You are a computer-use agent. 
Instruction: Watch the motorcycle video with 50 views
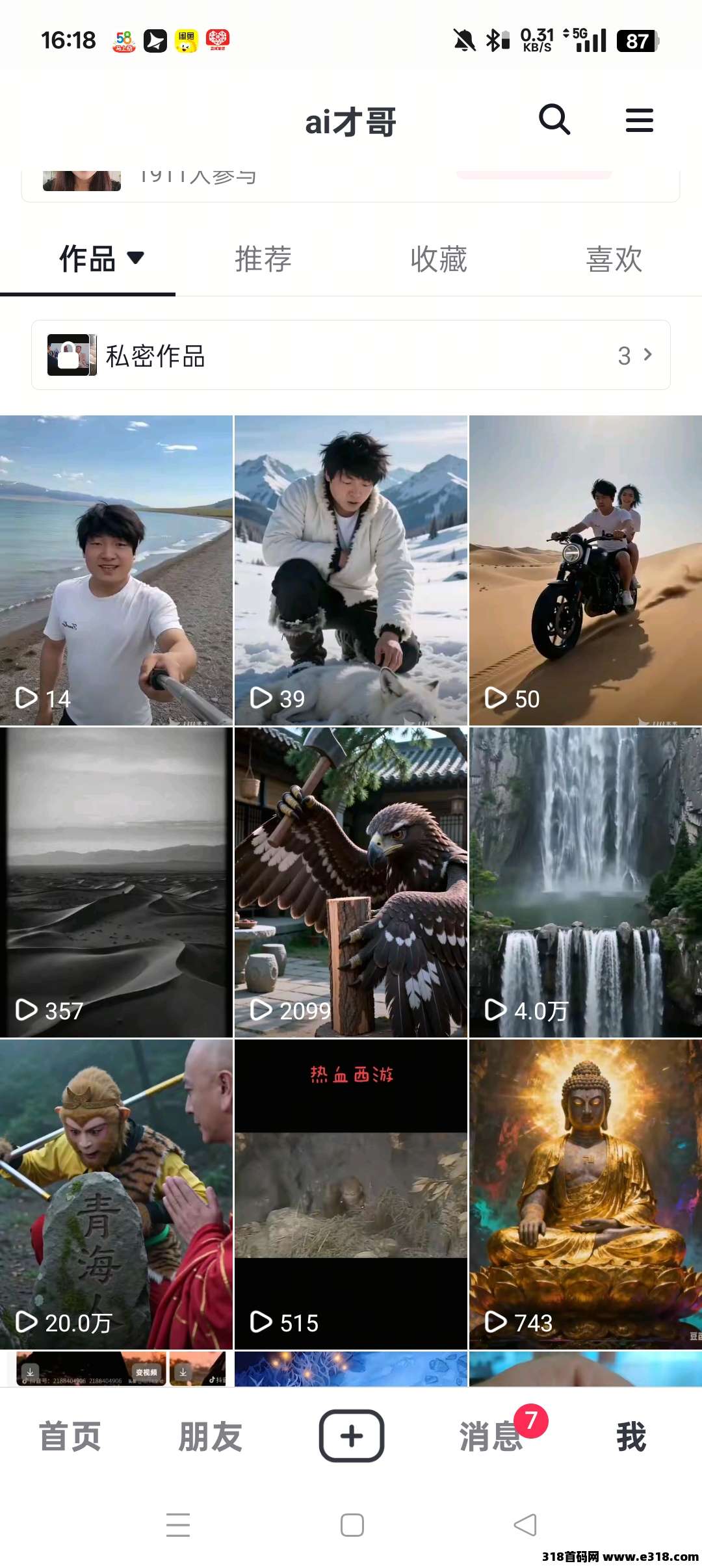point(586,570)
